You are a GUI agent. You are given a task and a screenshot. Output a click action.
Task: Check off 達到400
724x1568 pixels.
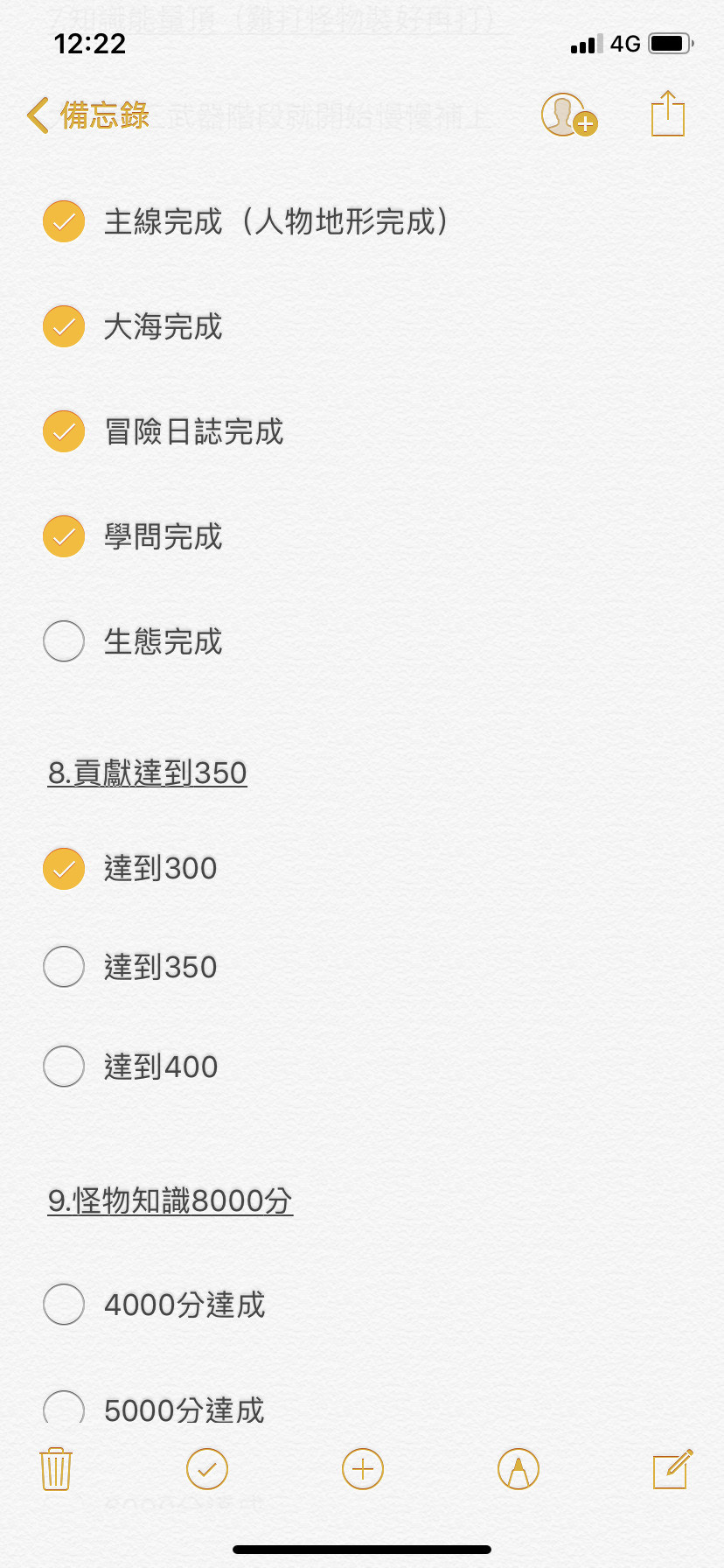64,1067
